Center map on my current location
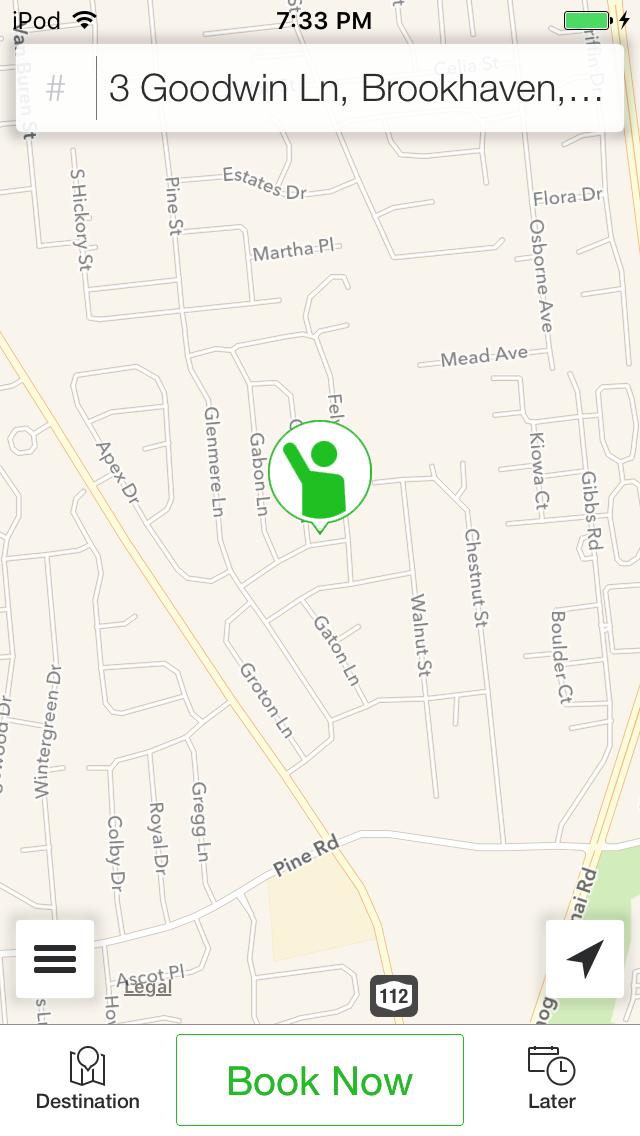Screen dimensions: 640x1136 click(x=585, y=959)
